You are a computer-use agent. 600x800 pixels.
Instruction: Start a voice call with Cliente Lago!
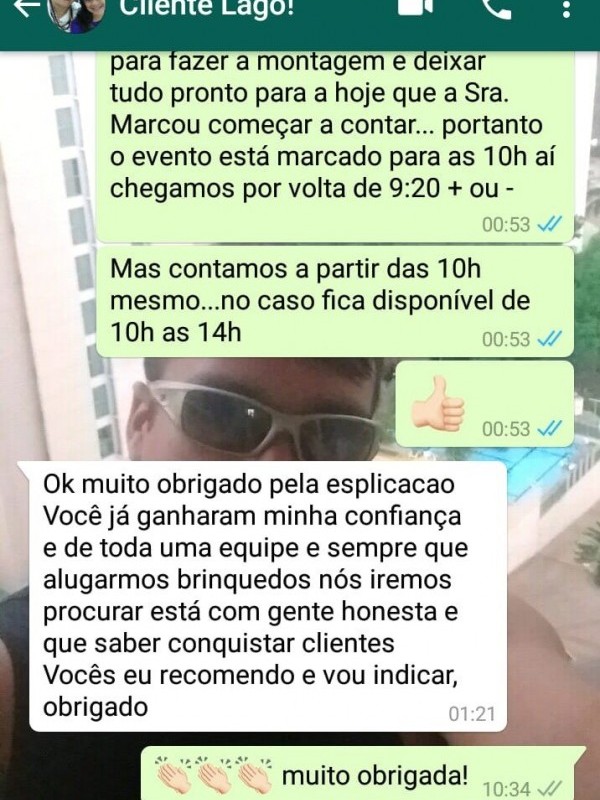coord(496,9)
